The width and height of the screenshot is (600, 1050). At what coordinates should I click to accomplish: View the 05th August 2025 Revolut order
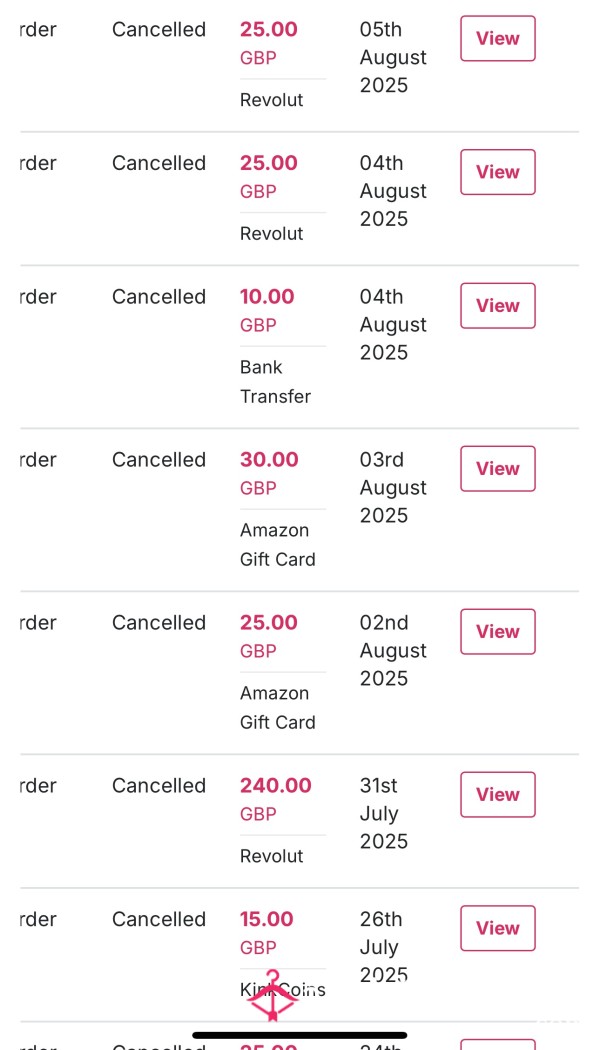498,38
